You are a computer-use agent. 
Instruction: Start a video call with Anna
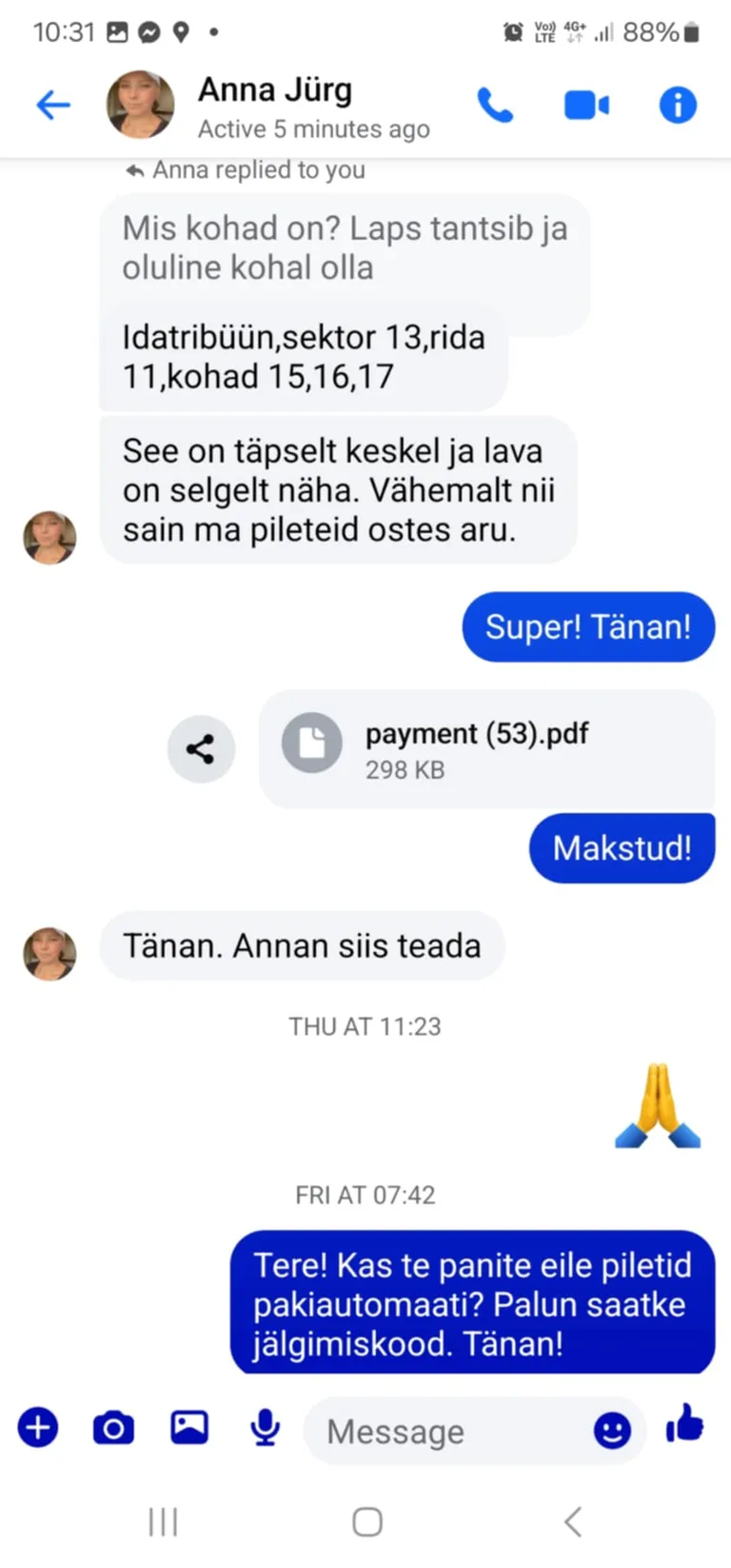click(x=586, y=105)
